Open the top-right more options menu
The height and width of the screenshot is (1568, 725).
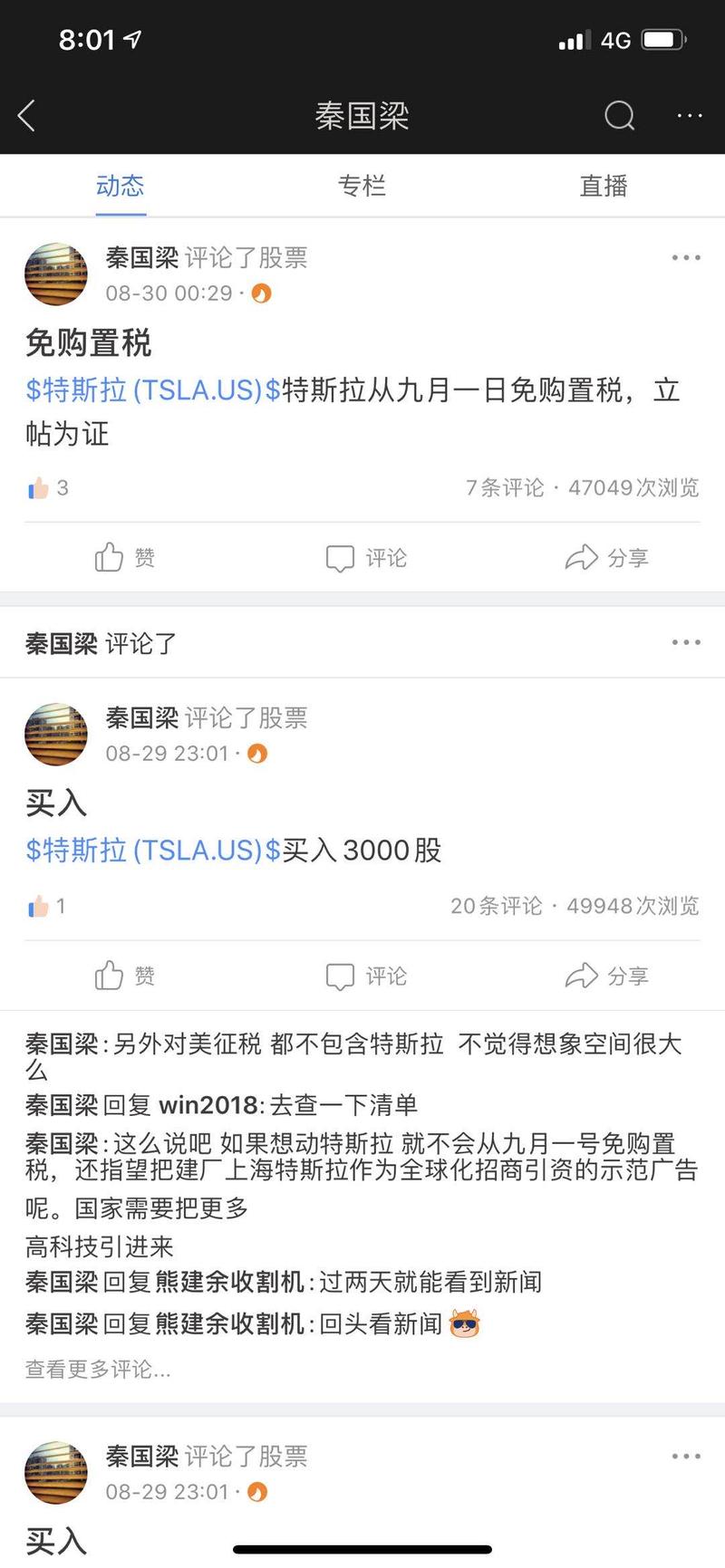[691, 116]
